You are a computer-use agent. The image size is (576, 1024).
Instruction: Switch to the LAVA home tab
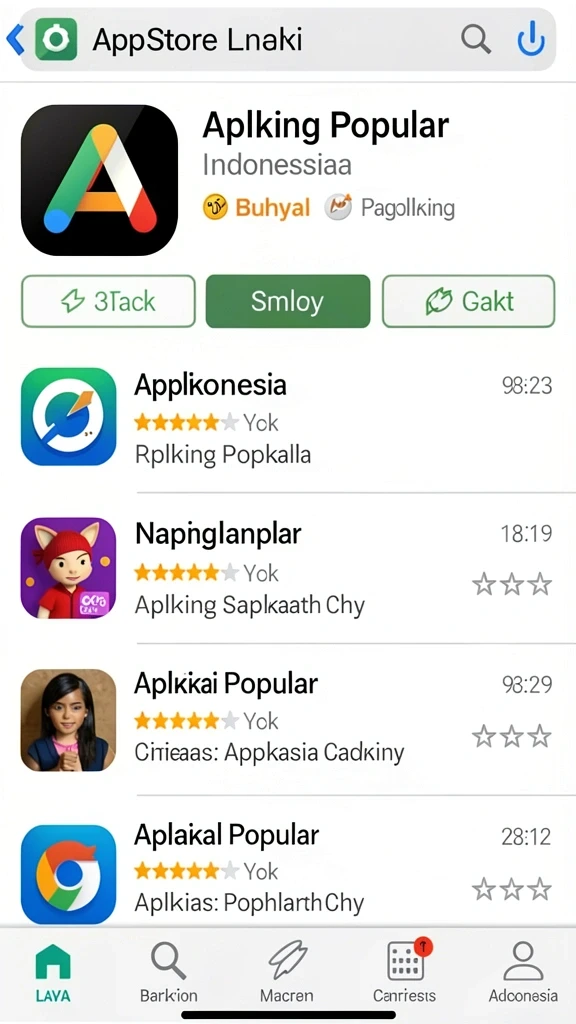53,972
